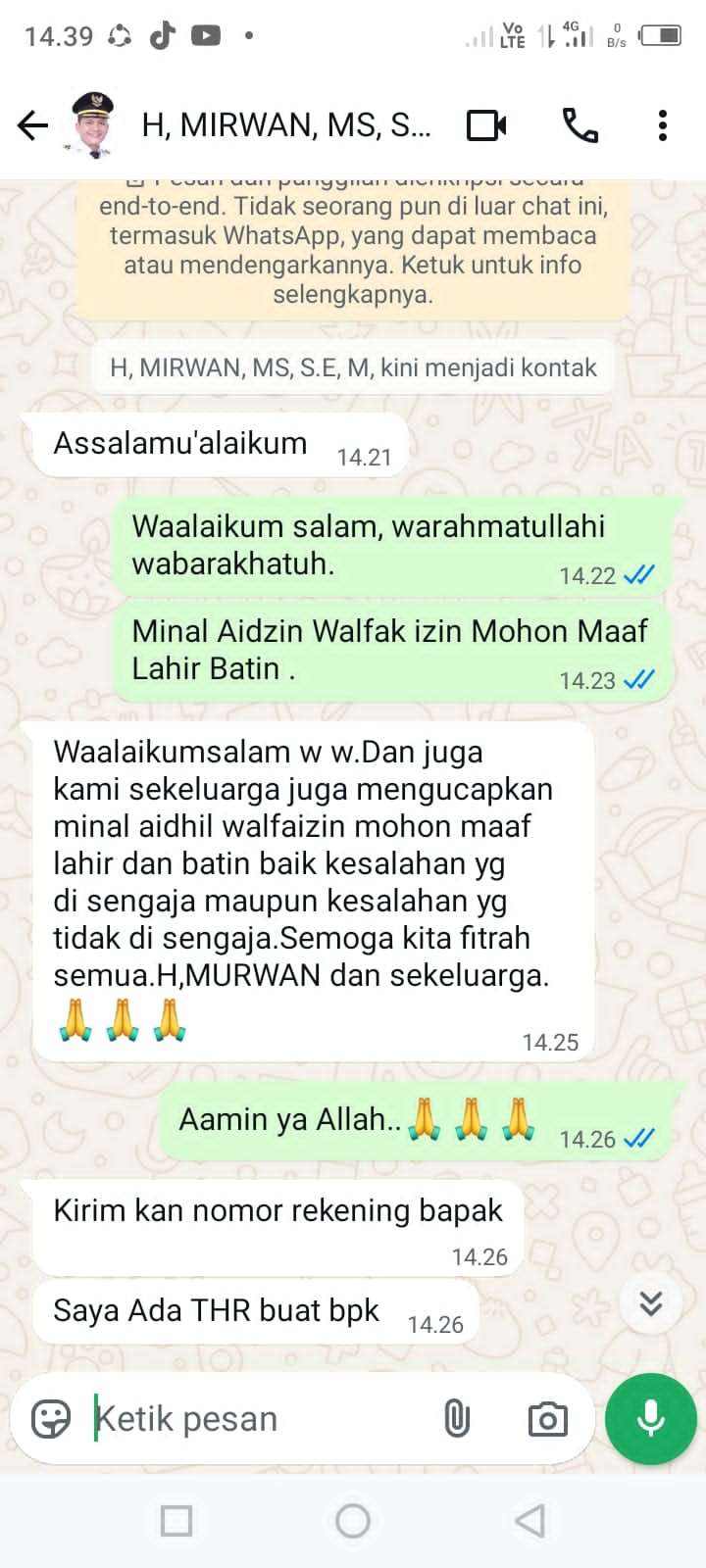This screenshot has height=1568, width=706.
Task: Record a voice message with microphone
Action: 651,1418
